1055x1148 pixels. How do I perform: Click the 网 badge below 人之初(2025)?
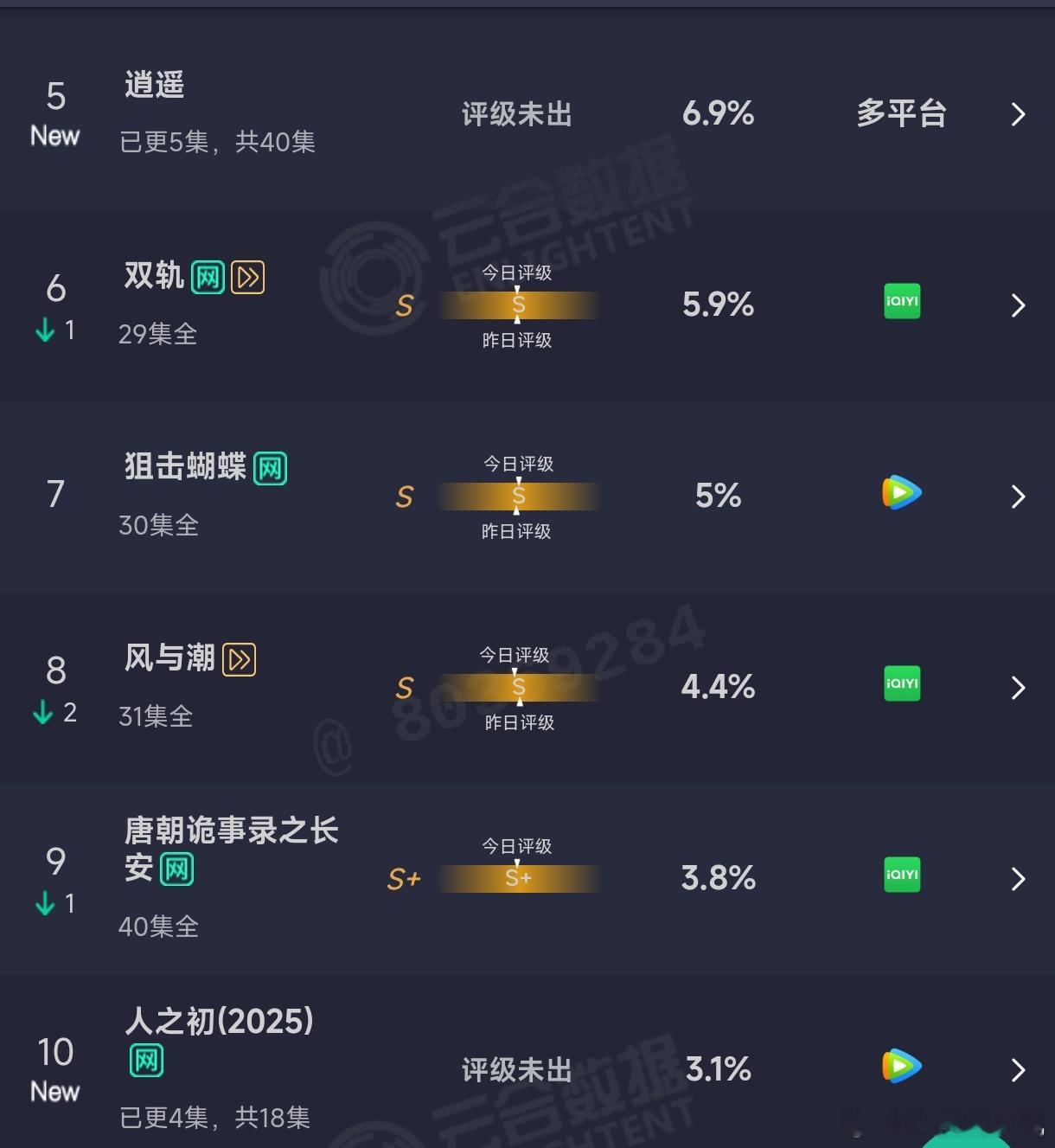145,1061
